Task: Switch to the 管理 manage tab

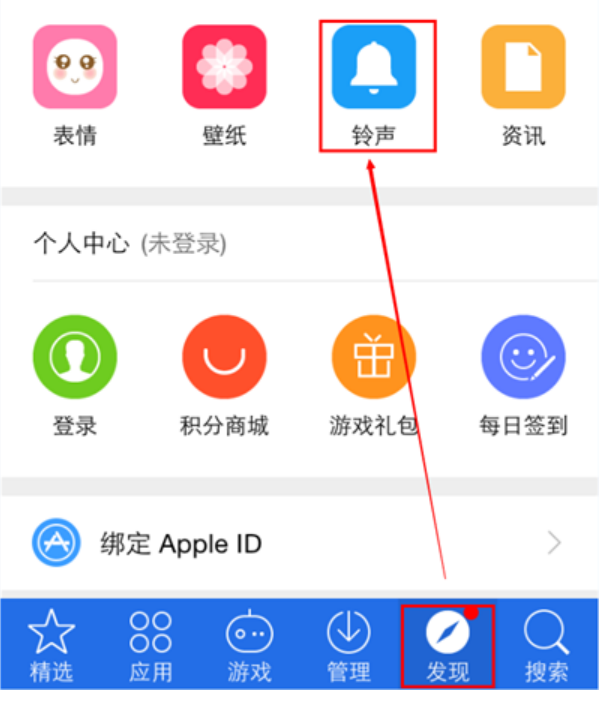Action: click(x=349, y=646)
